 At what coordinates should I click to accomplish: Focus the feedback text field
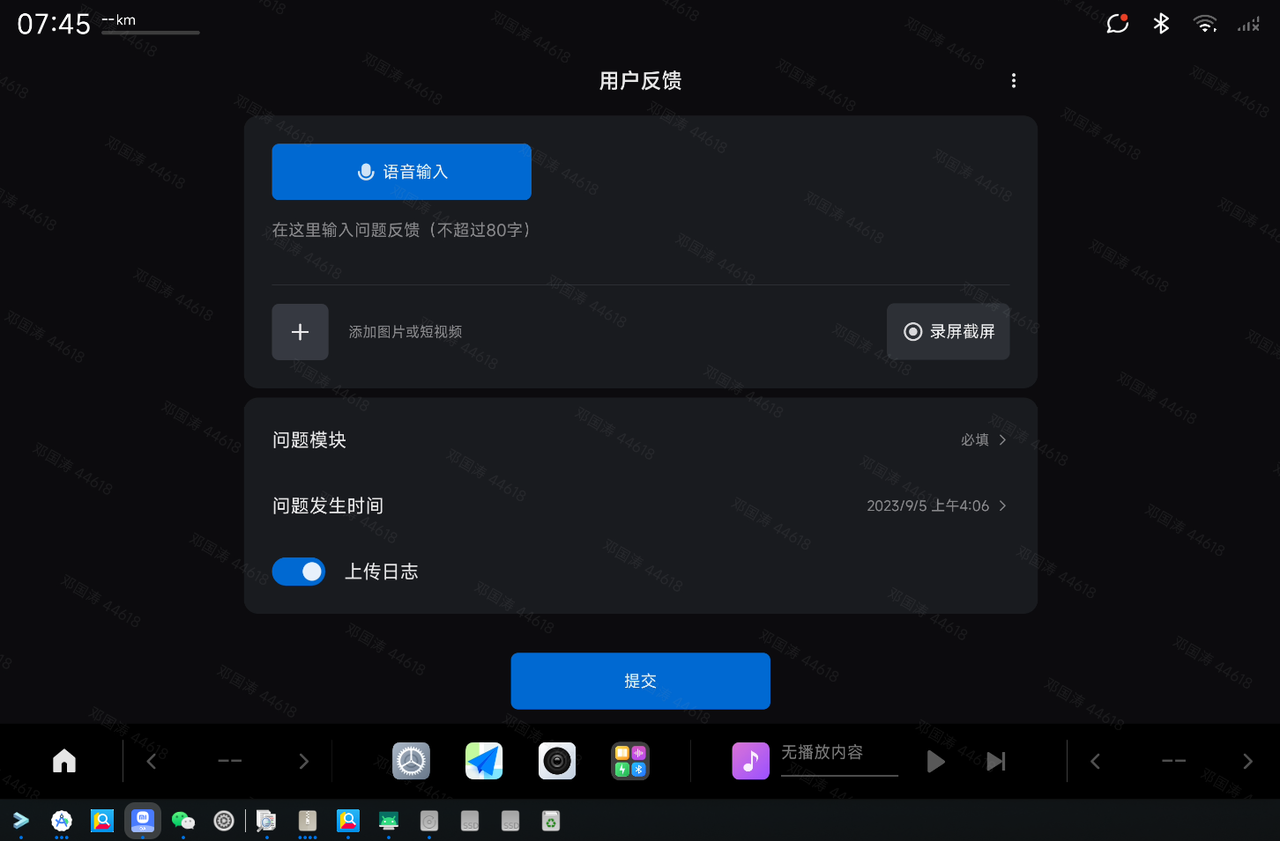(640, 246)
